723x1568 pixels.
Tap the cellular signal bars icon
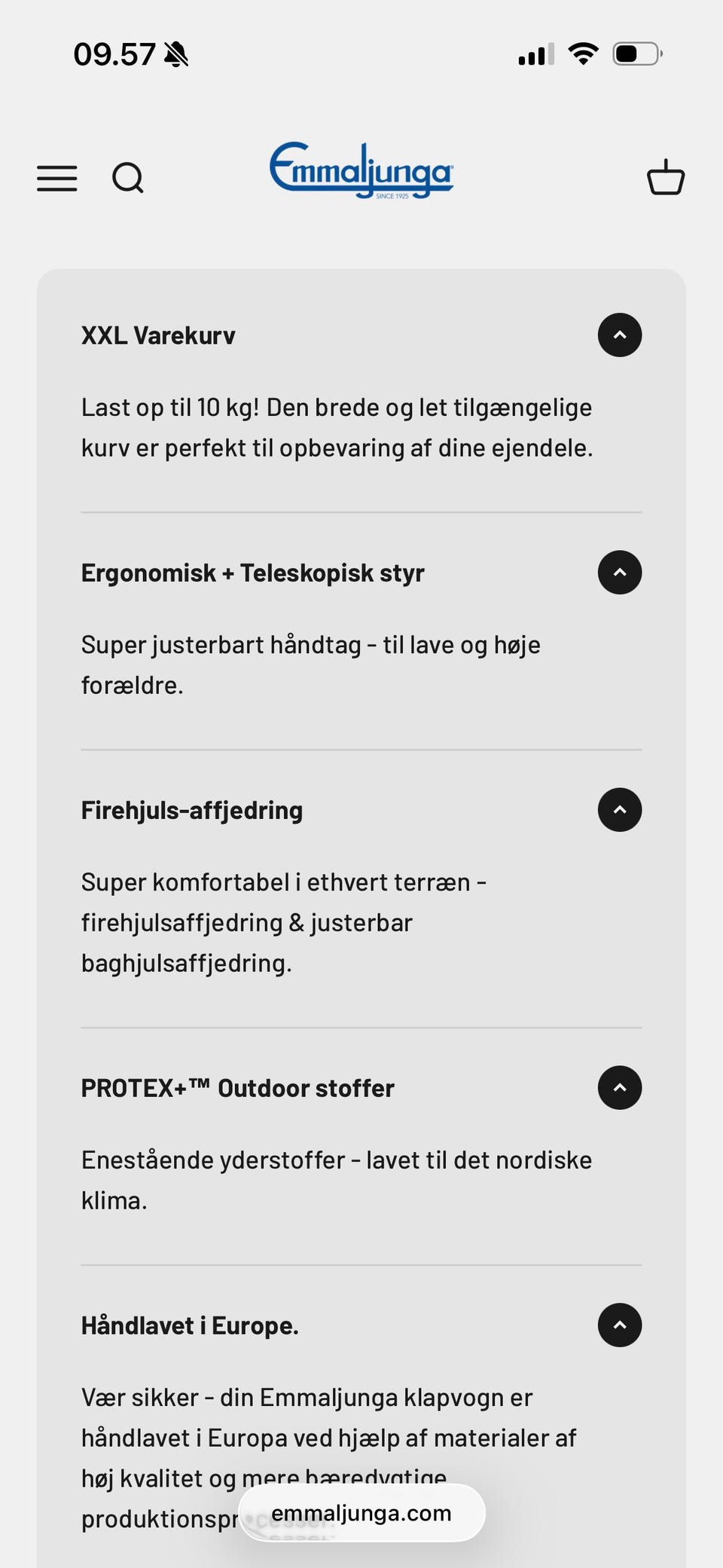point(534,53)
